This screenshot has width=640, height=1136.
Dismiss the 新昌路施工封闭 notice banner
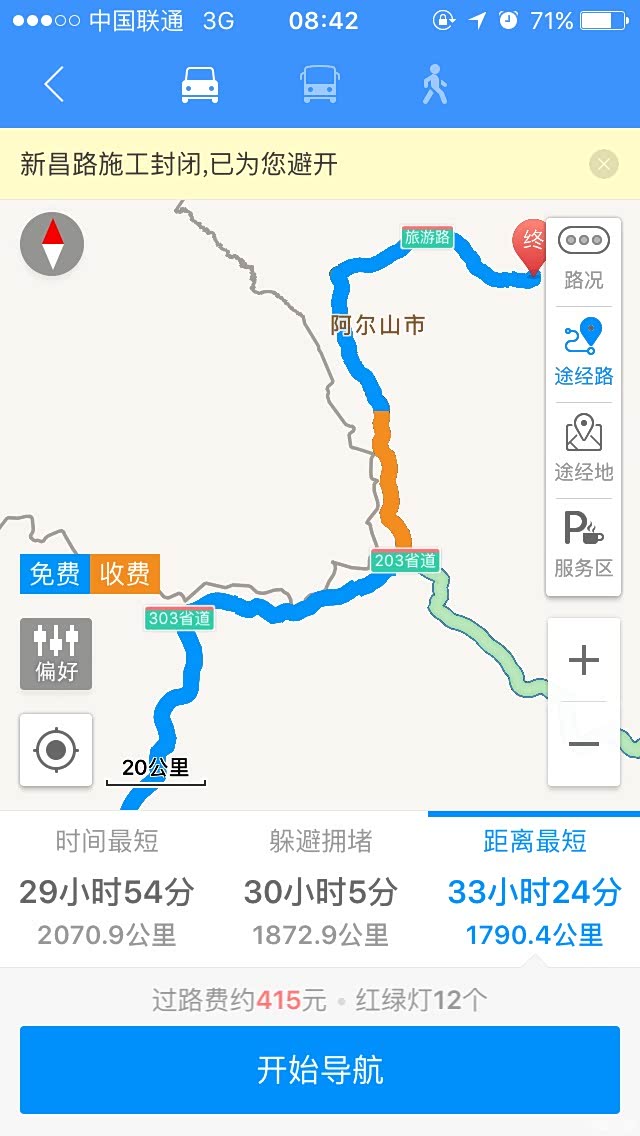[604, 164]
